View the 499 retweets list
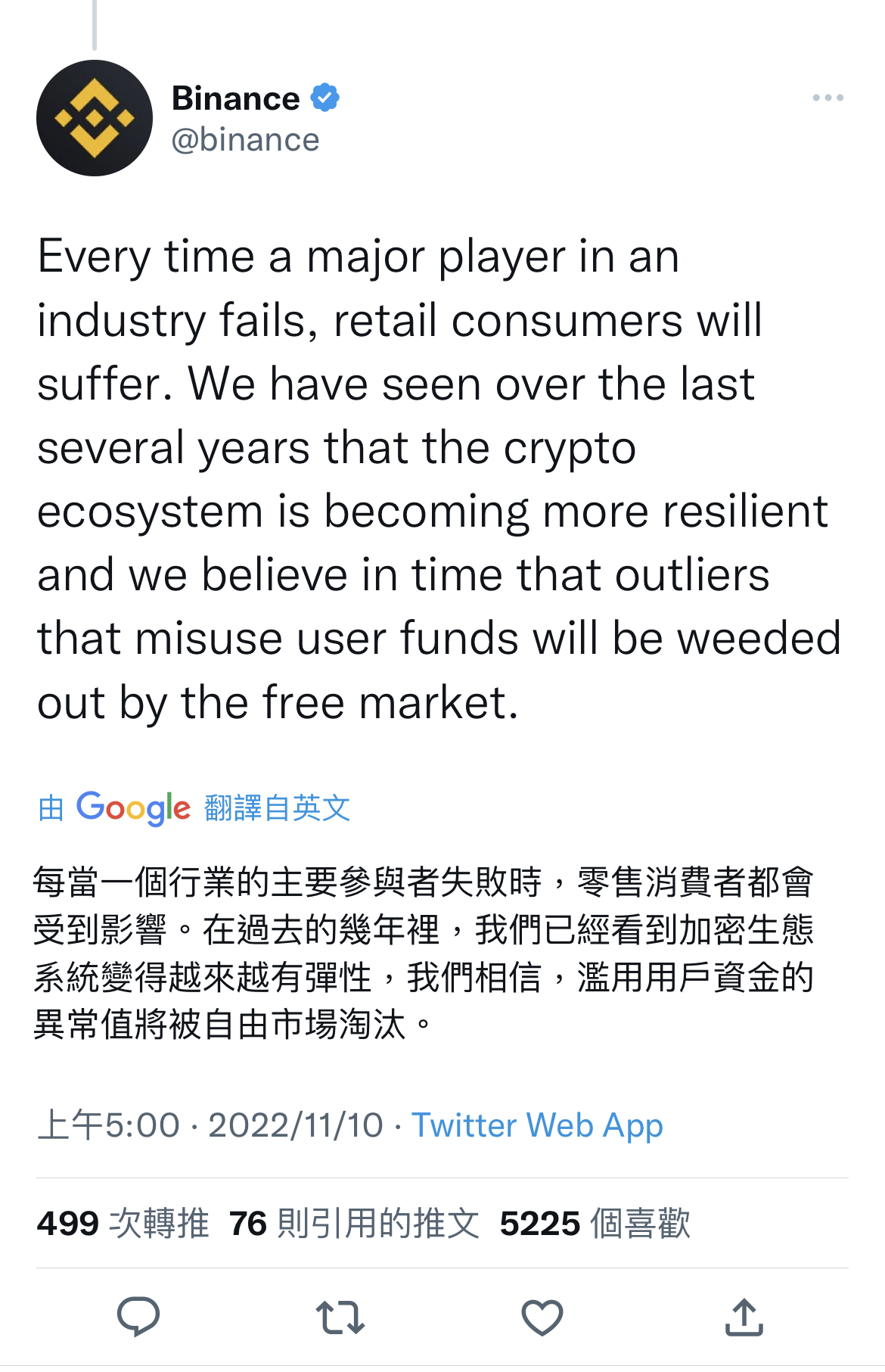Image resolution: width=885 pixels, height=1372 pixels. click(123, 1224)
